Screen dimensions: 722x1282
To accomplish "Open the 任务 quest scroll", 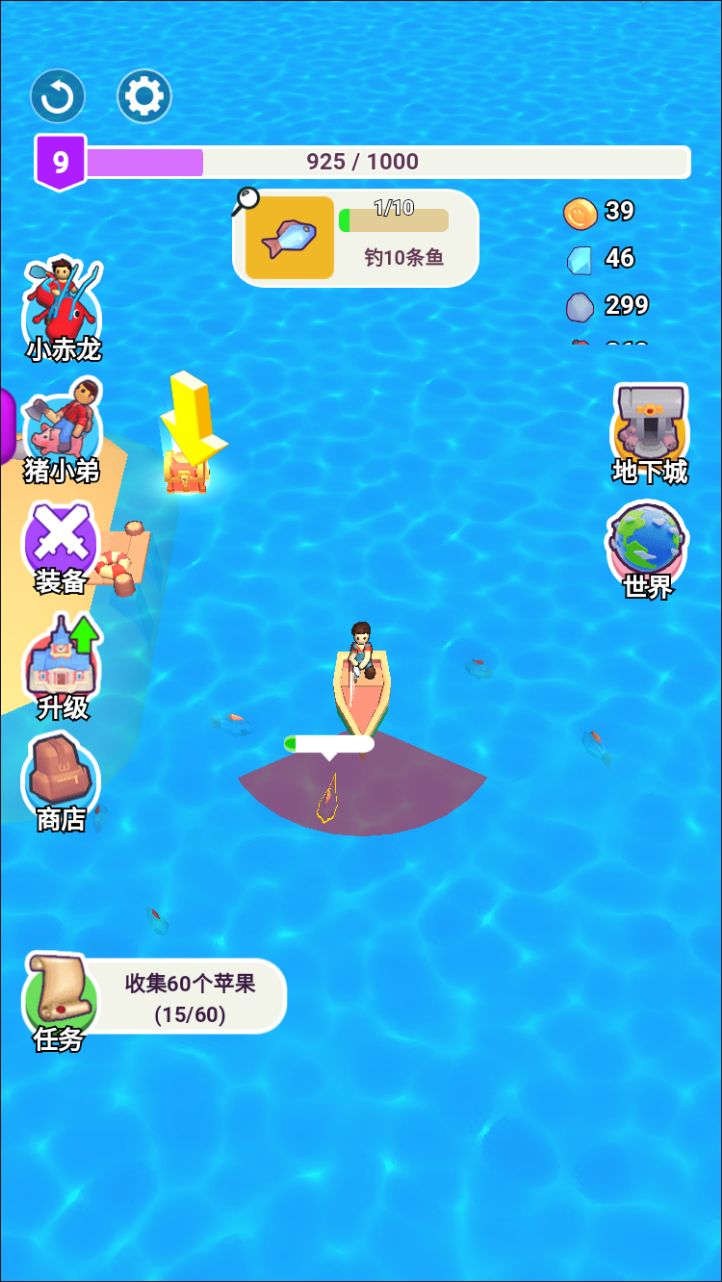I will [60, 998].
